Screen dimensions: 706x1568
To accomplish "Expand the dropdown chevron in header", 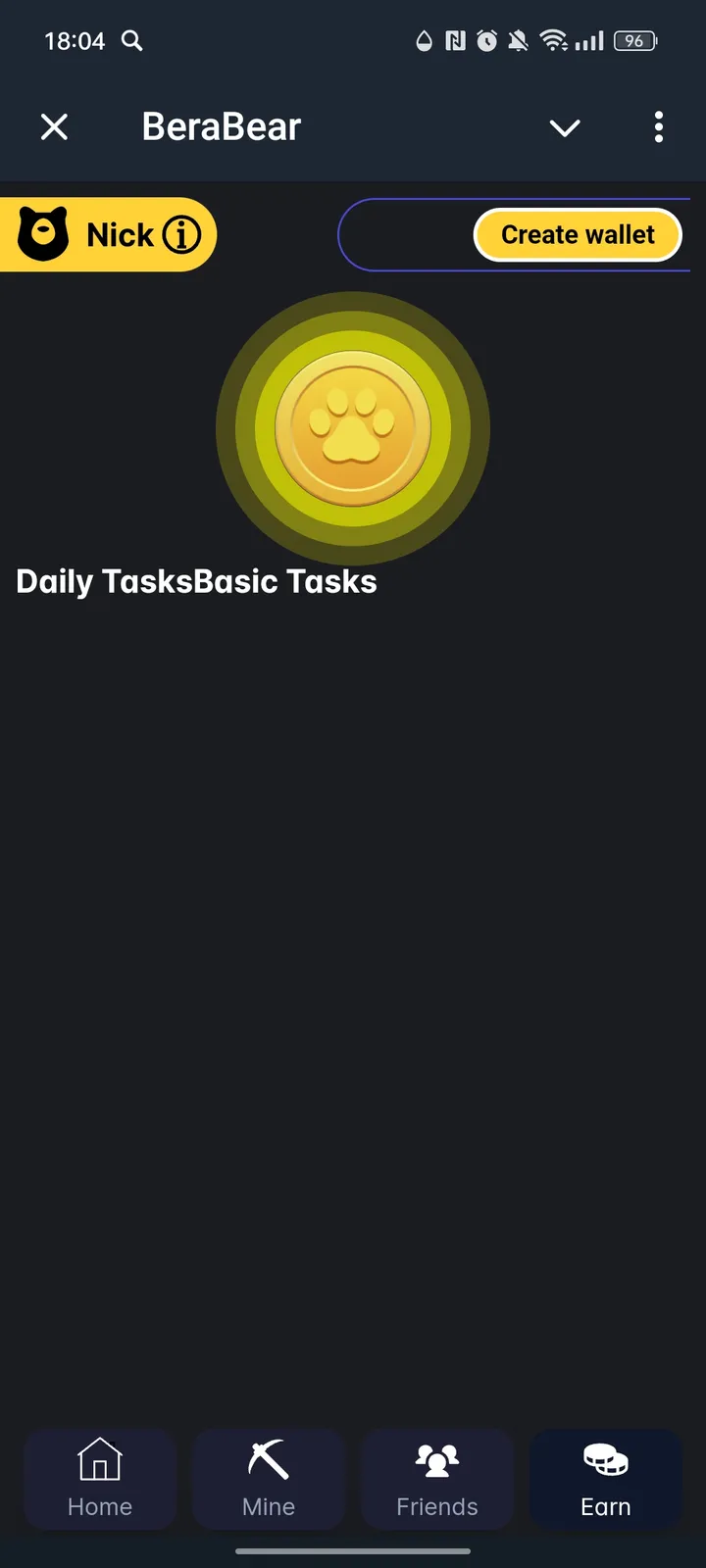I will pos(565,127).
